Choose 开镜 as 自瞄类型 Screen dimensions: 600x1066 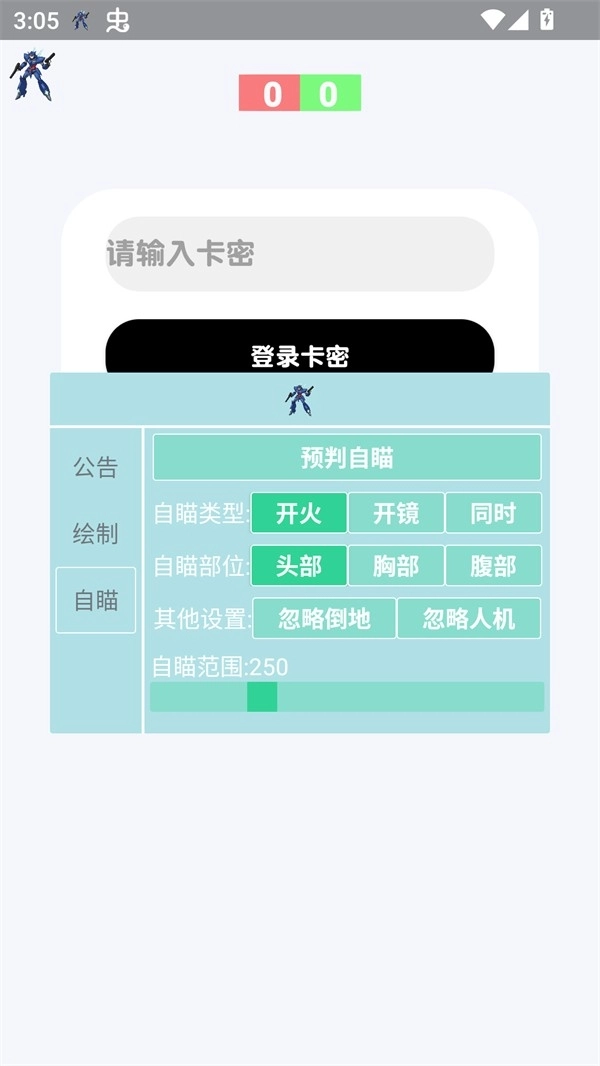[x=396, y=513]
